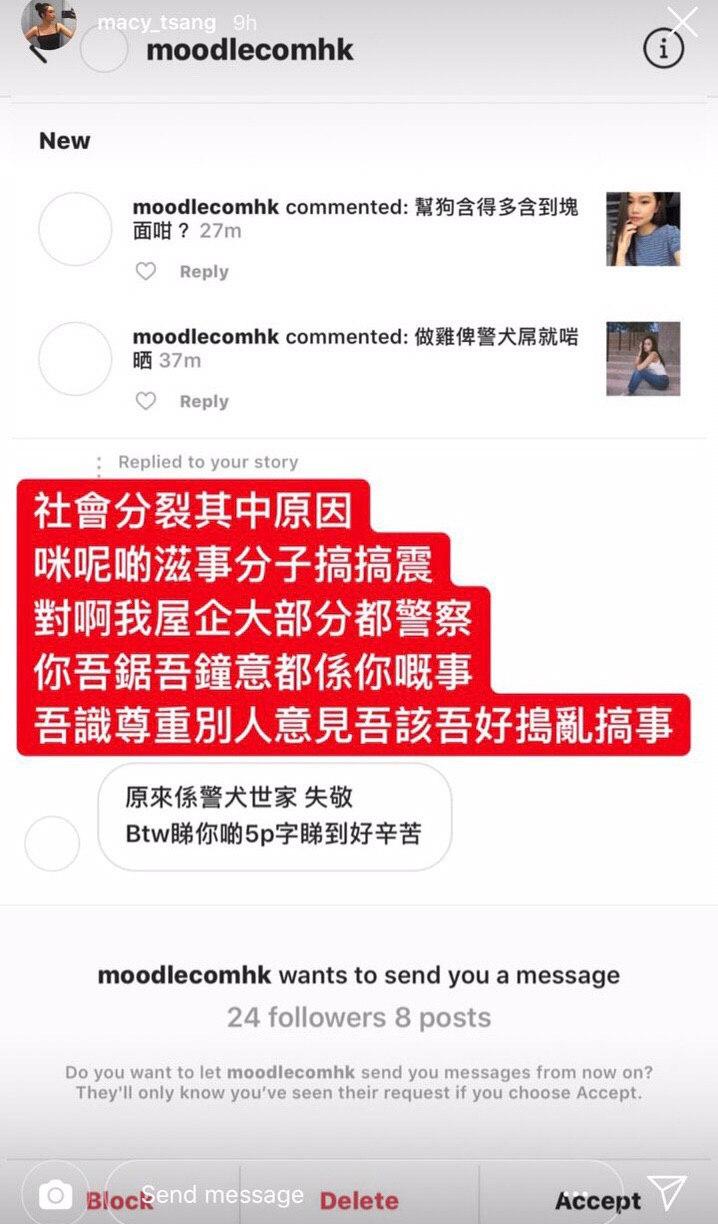Open the camera to reply with photo
This screenshot has width=718, height=1224.
coord(56,1194)
